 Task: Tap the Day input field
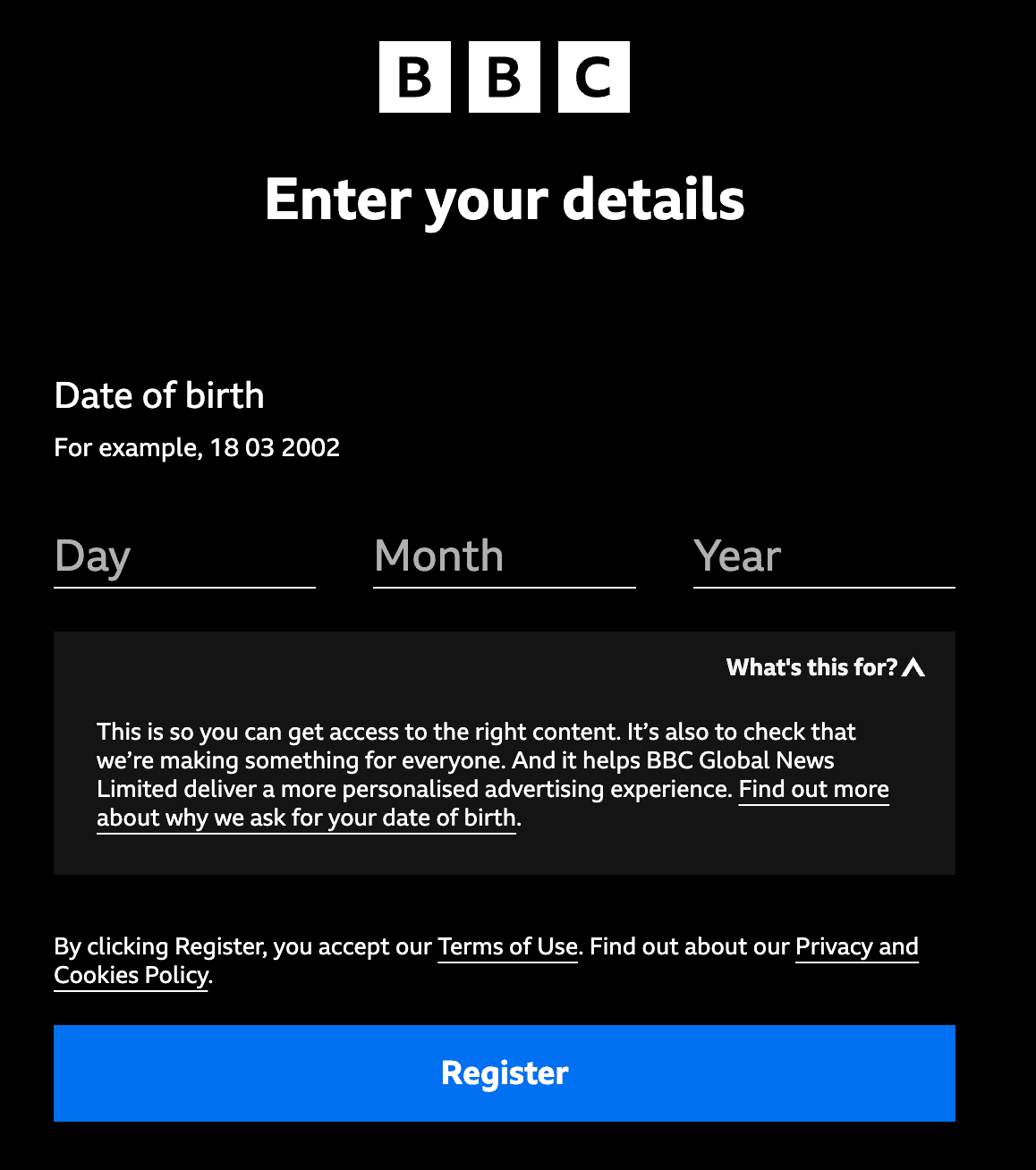coord(184,556)
